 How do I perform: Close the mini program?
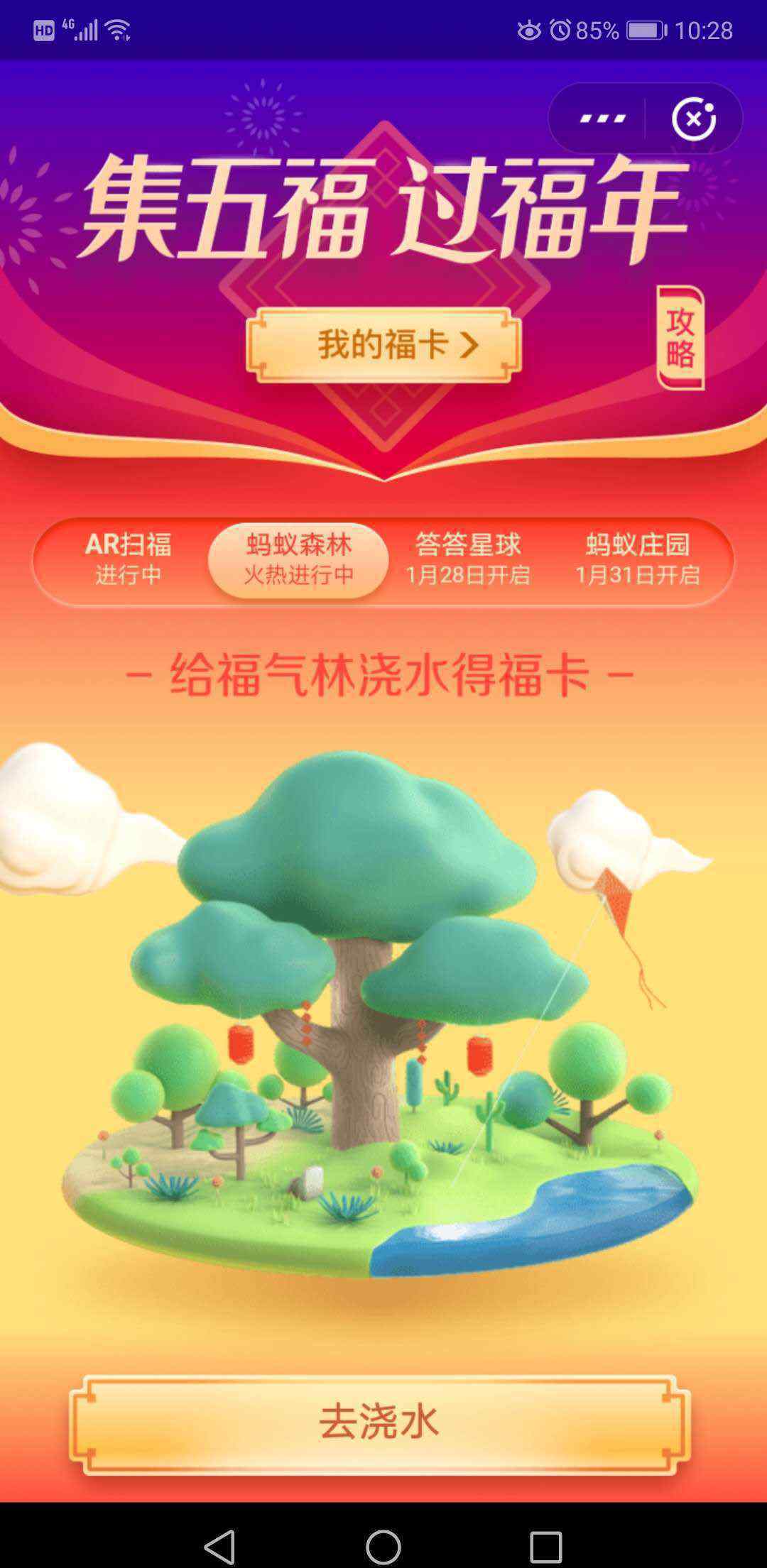click(x=694, y=119)
